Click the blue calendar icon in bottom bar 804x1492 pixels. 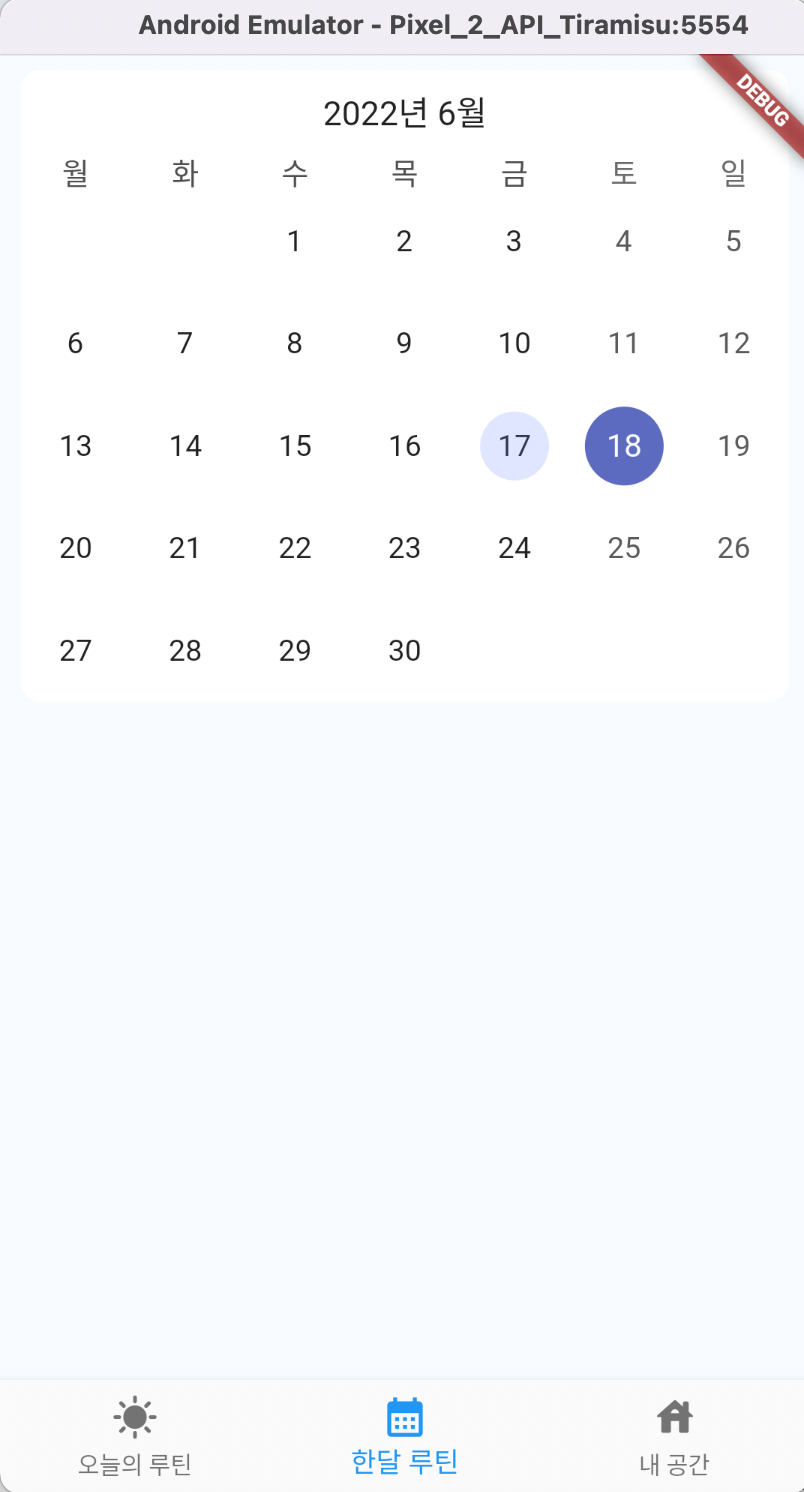(403, 1416)
